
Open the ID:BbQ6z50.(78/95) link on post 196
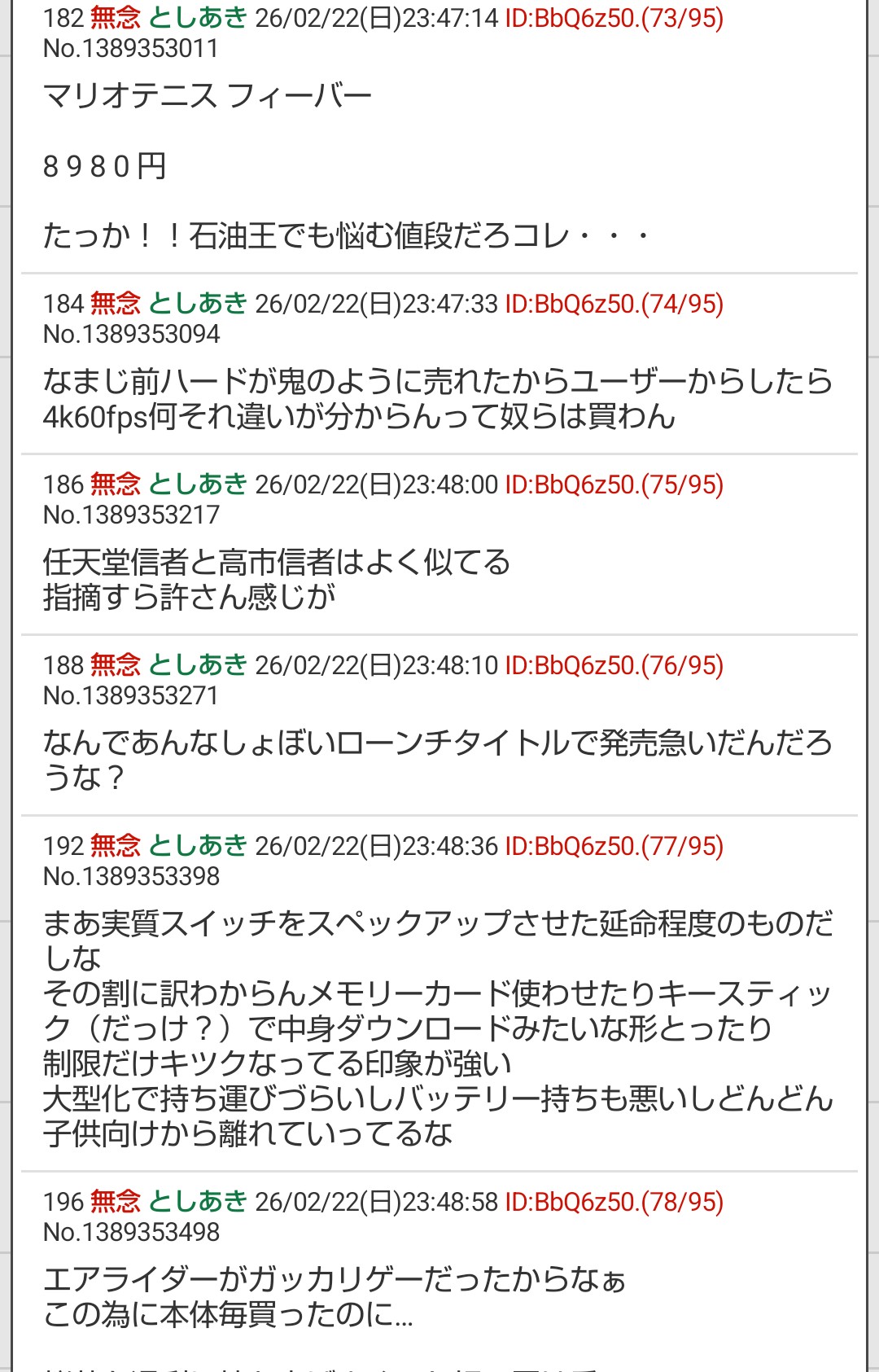pyautogui.click(x=614, y=1202)
